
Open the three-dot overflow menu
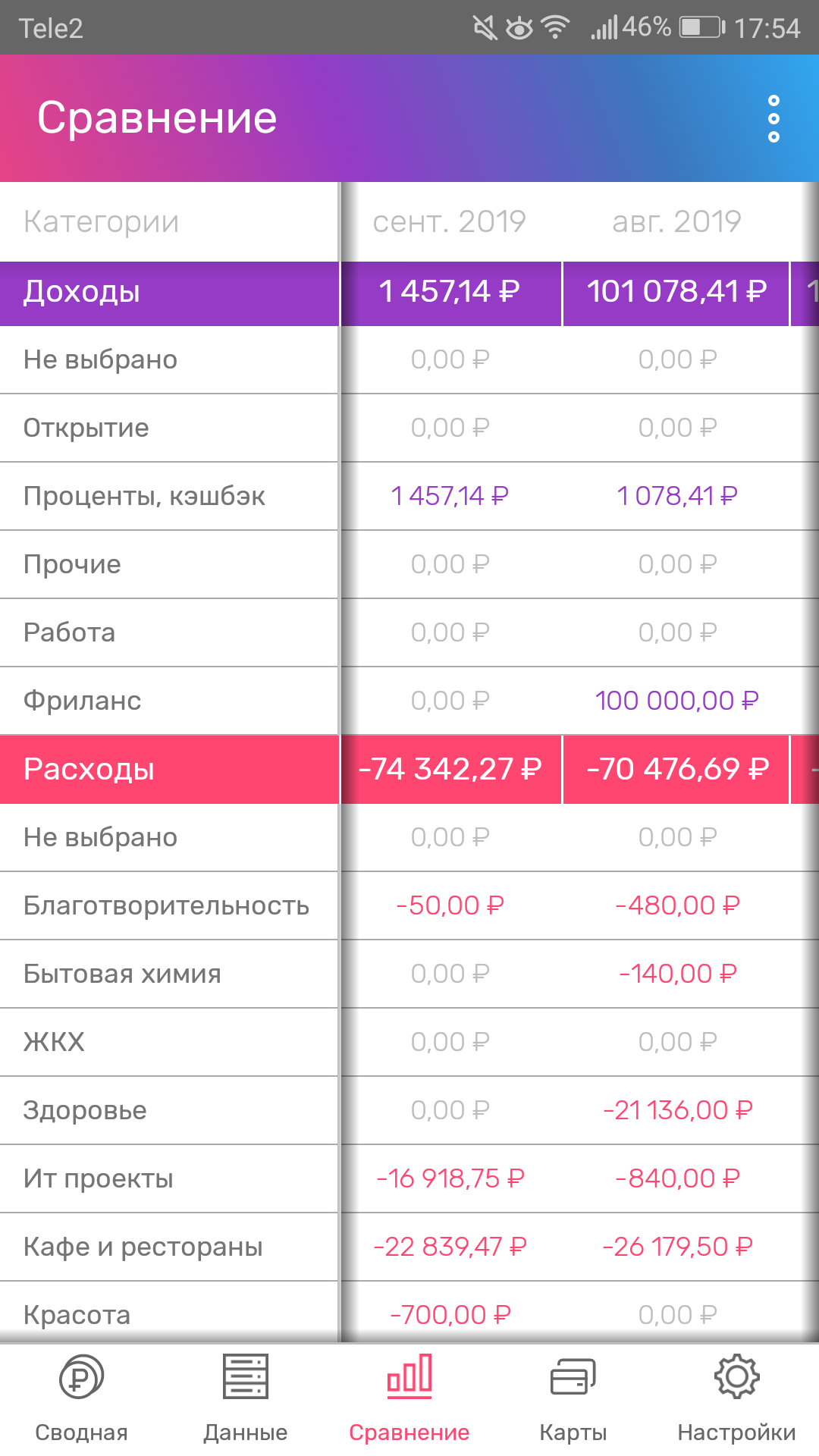coord(773,118)
